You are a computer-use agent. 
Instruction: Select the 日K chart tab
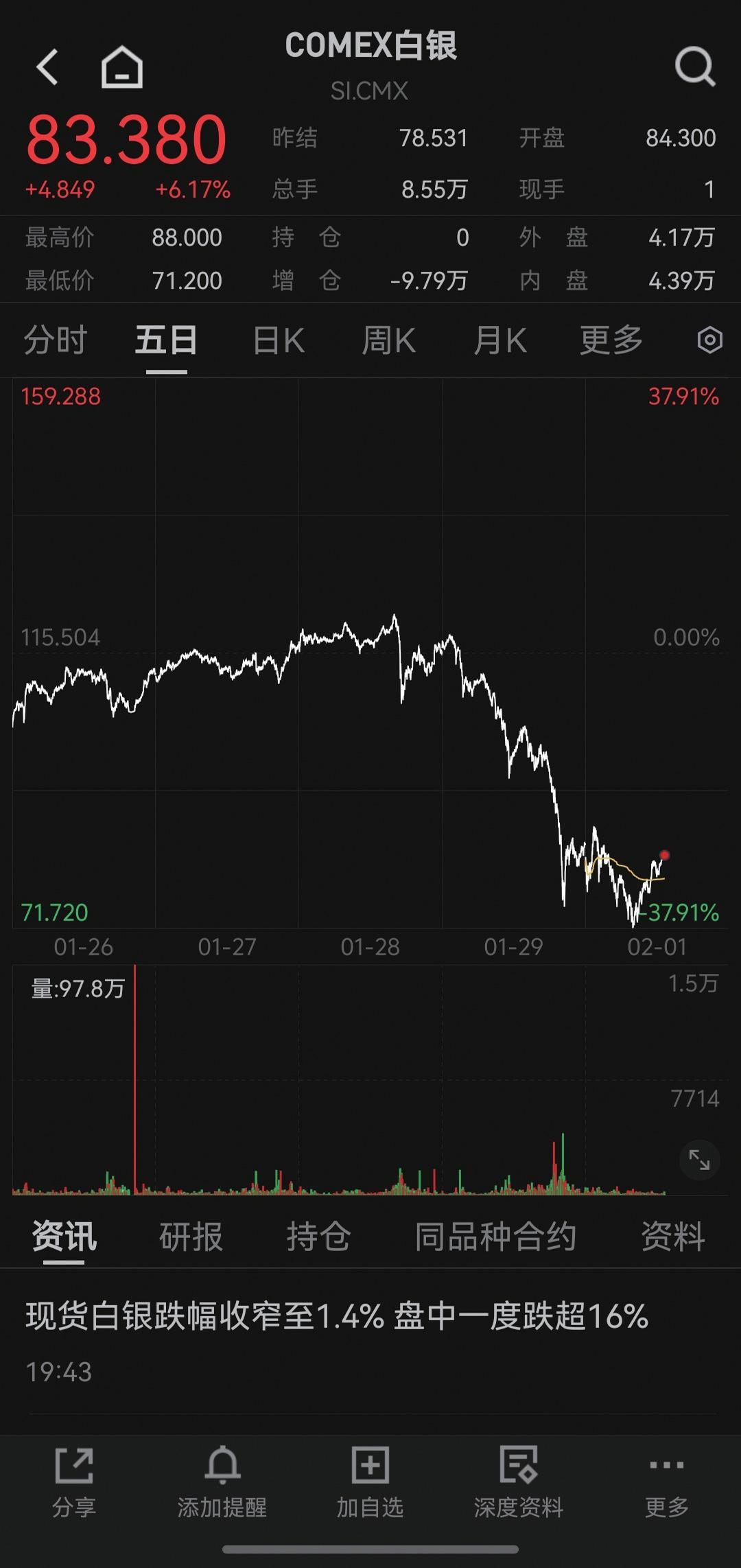coord(279,340)
